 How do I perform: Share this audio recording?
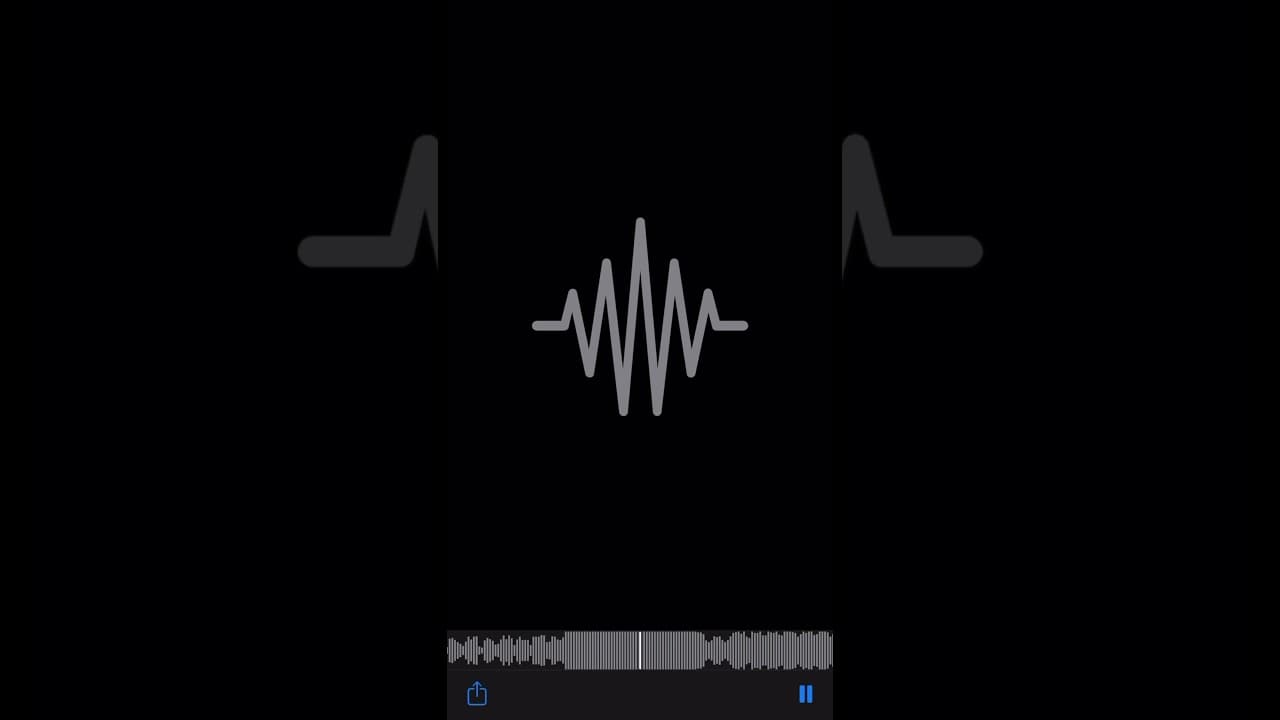[x=477, y=694]
